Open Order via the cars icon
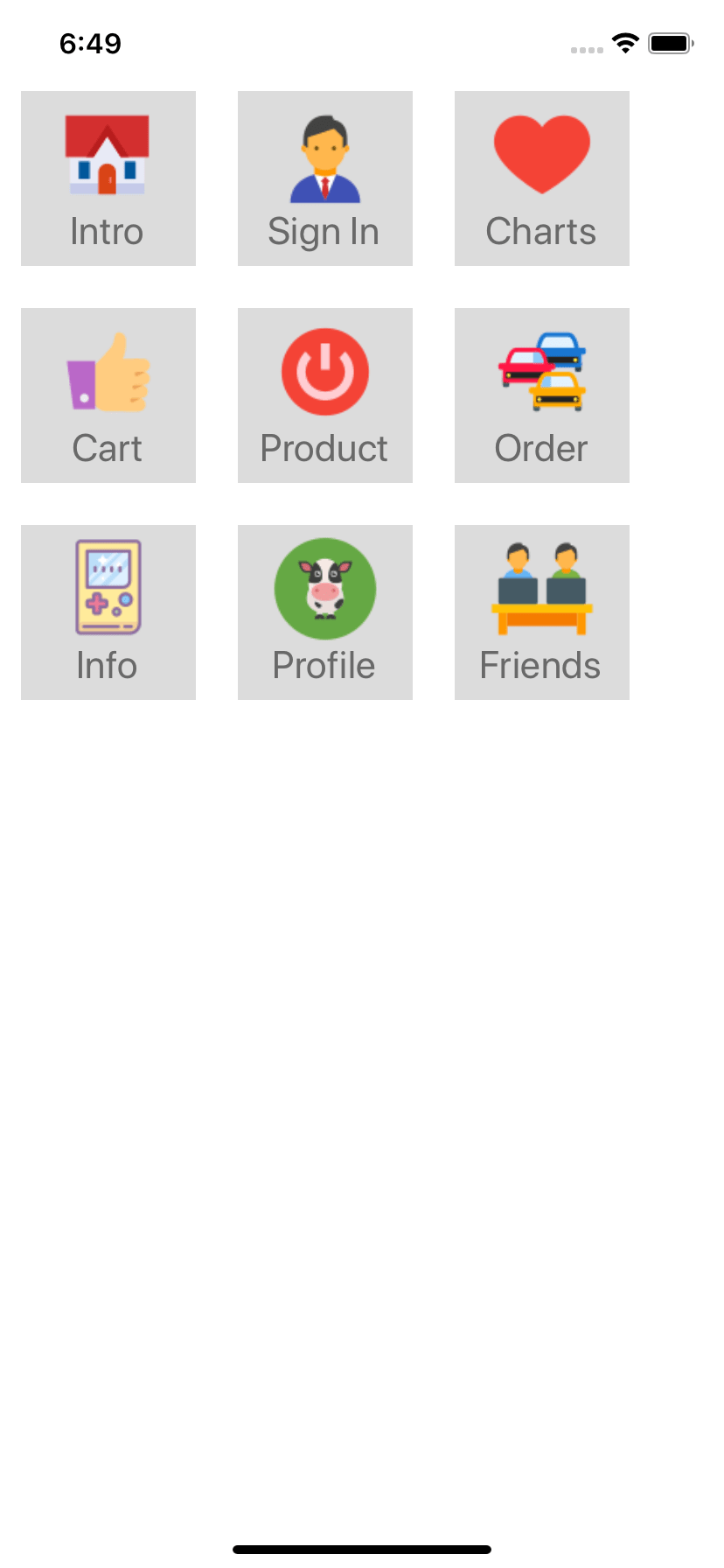724x1568 pixels. pos(541,370)
